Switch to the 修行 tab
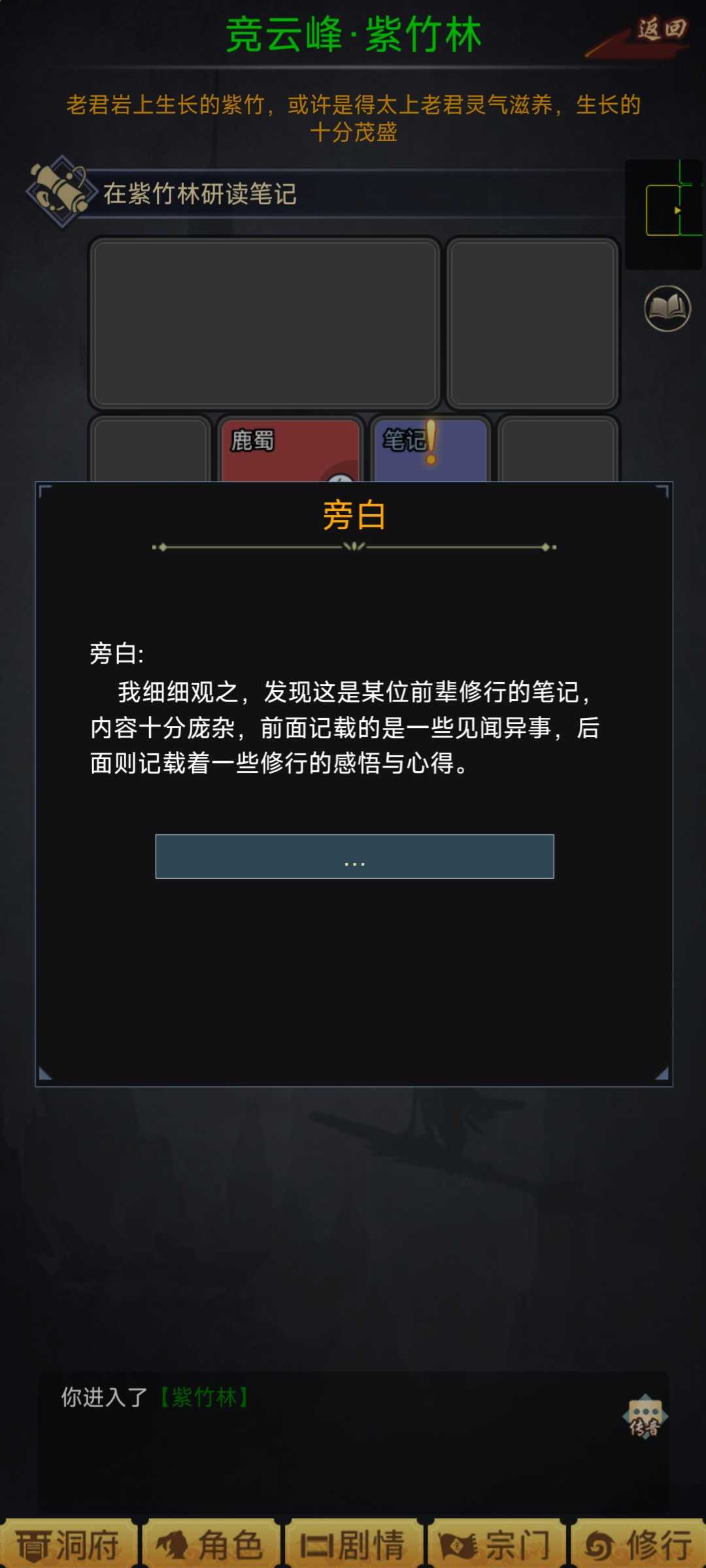 [x=639, y=1545]
